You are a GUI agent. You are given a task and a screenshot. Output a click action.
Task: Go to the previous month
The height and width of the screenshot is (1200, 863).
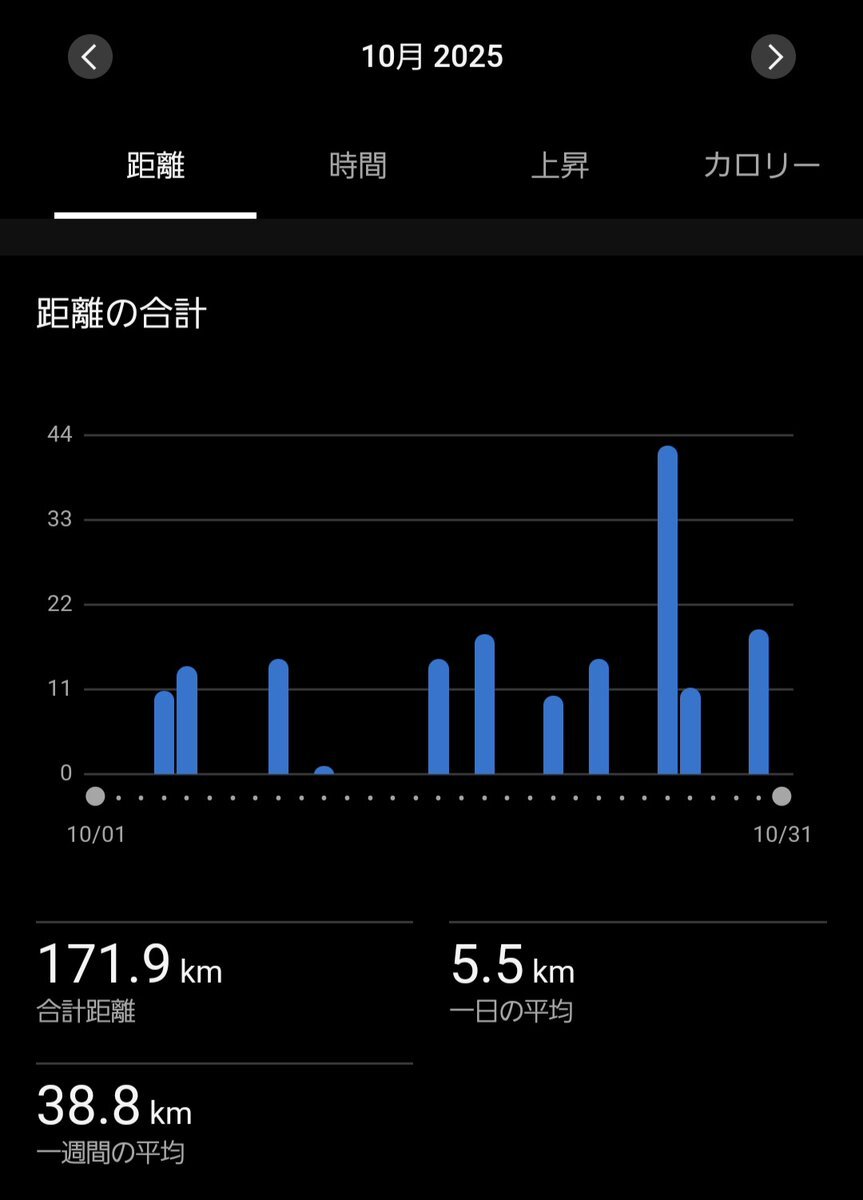click(90, 57)
